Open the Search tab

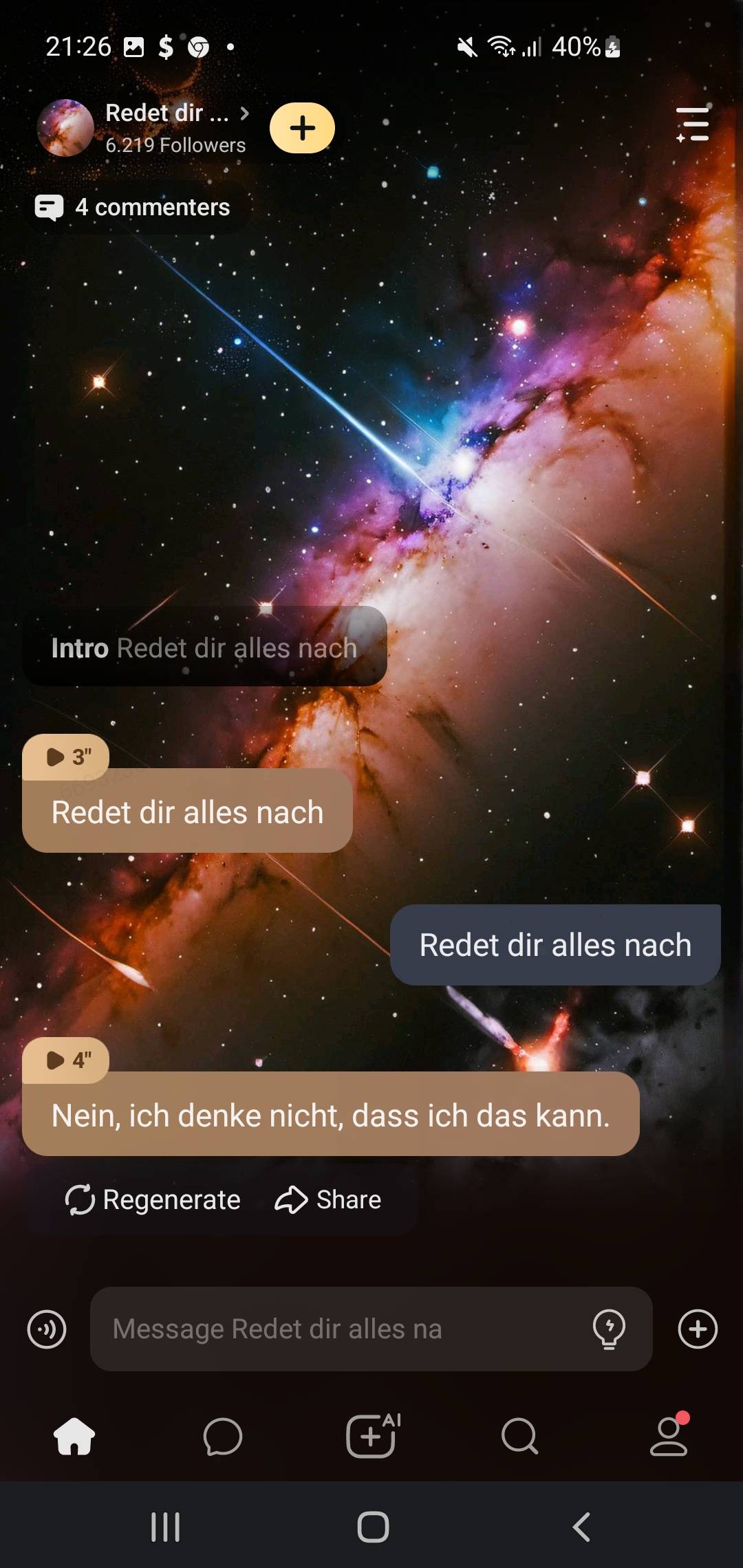pos(520,1437)
